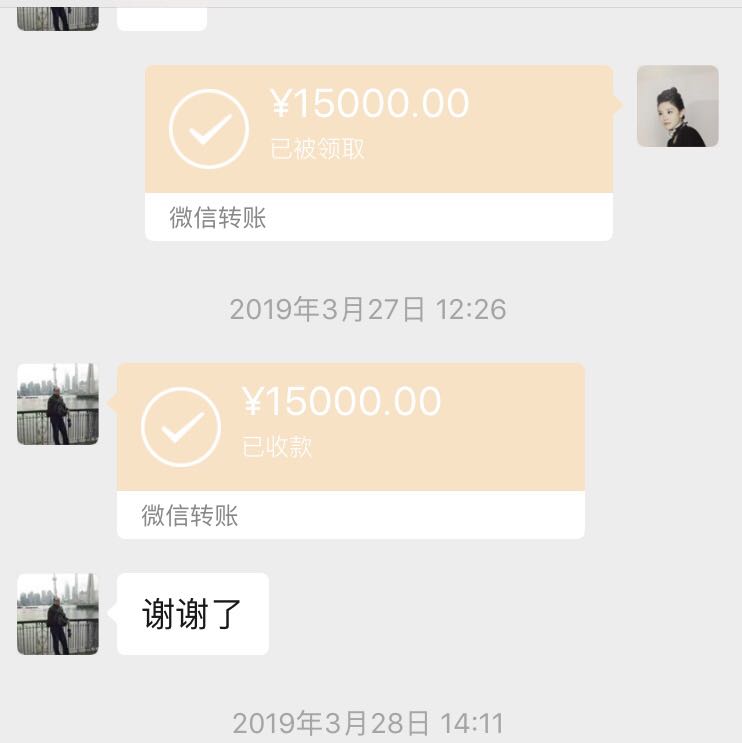Tap the avatar beside the 谢谢了 message
This screenshot has width=742, height=743.
click(x=58, y=614)
